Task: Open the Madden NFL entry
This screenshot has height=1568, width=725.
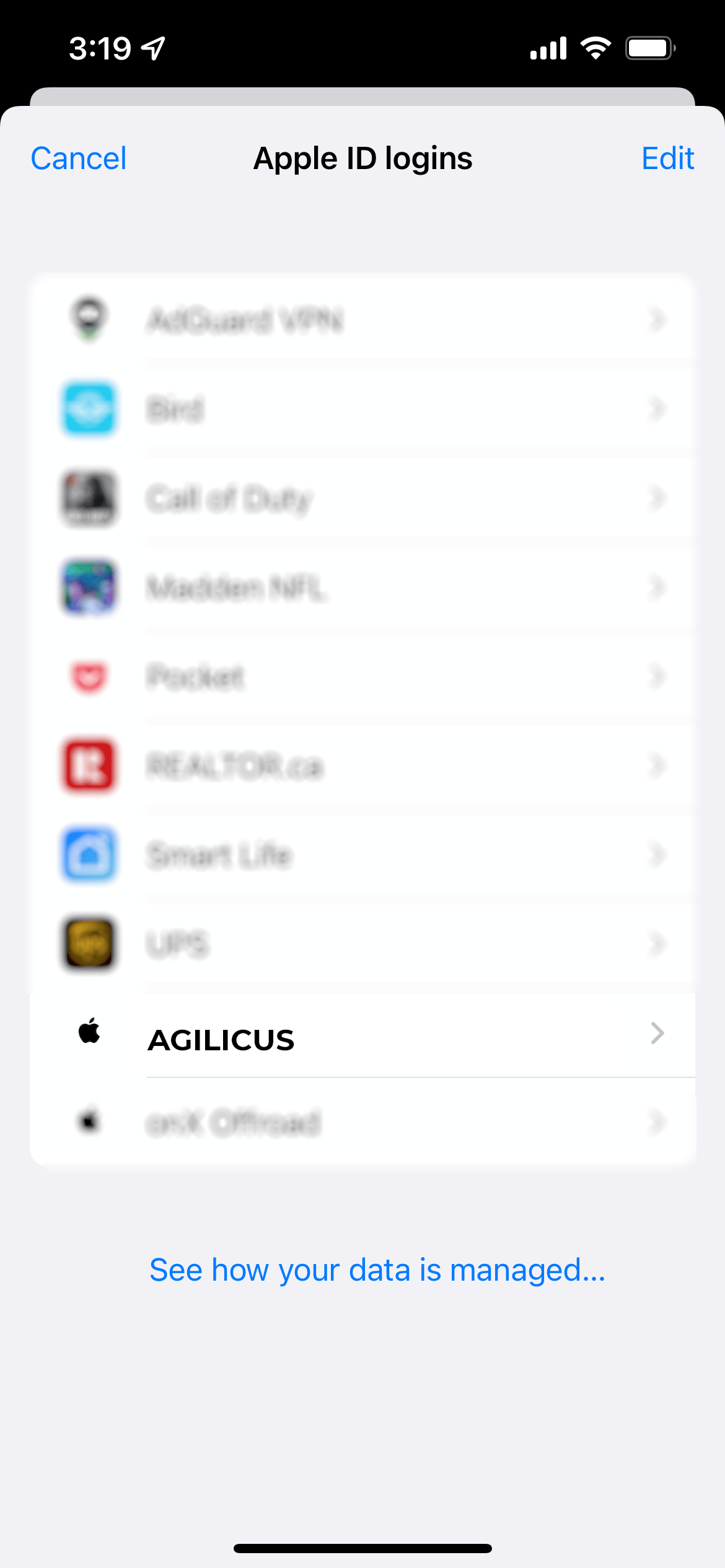Action: (x=362, y=588)
